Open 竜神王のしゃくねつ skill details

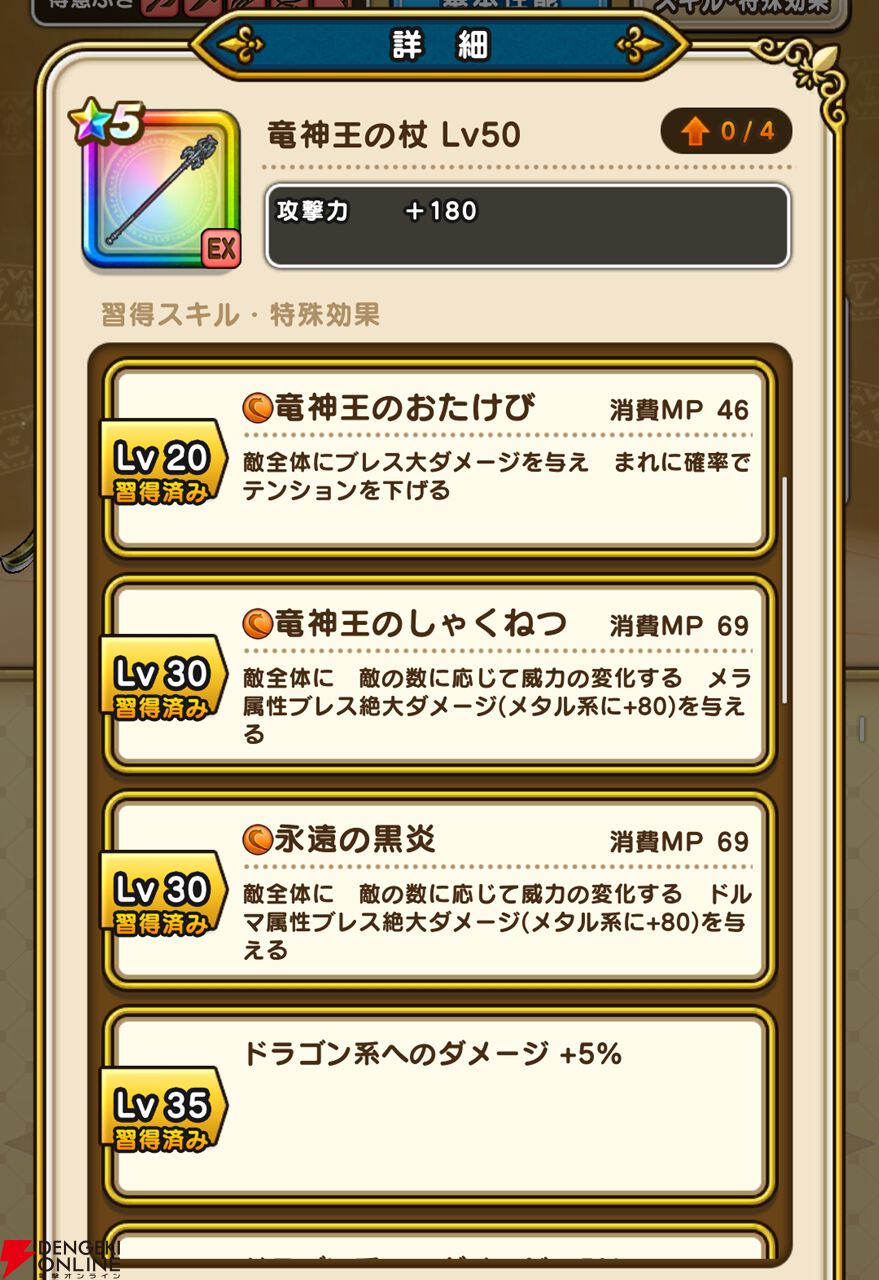pos(440,673)
